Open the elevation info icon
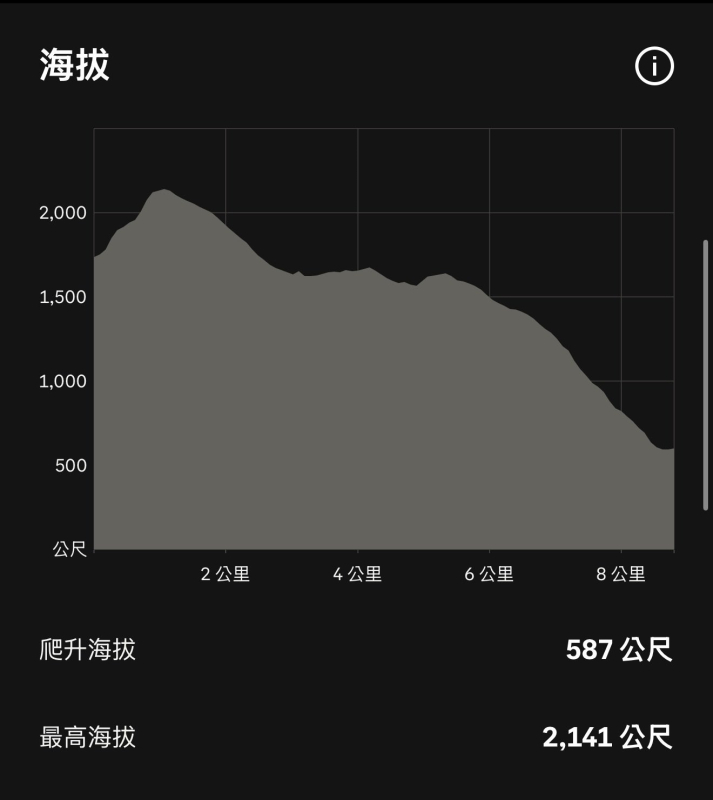Image resolution: width=713 pixels, height=800 pixels. point(655,67)
